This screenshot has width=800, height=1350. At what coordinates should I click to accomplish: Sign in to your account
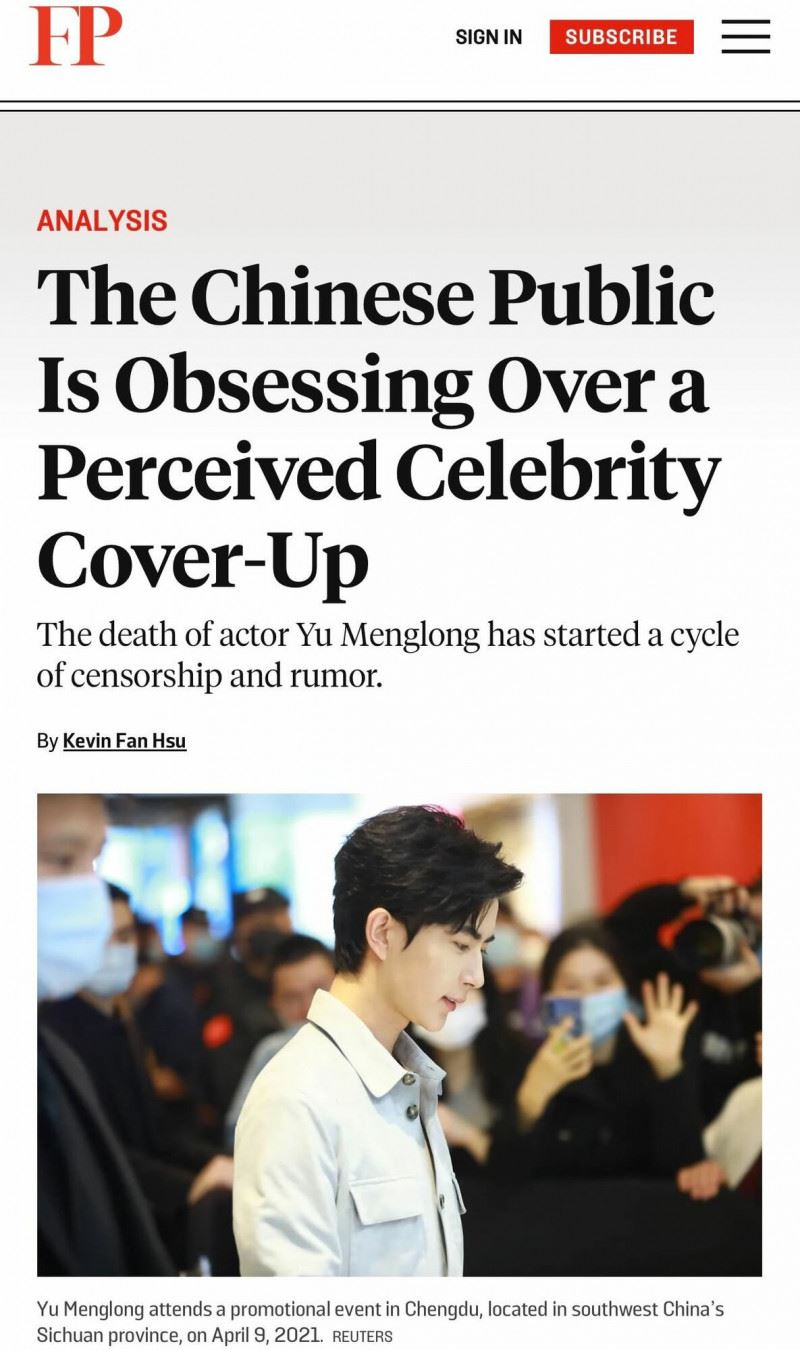[488, 37]
